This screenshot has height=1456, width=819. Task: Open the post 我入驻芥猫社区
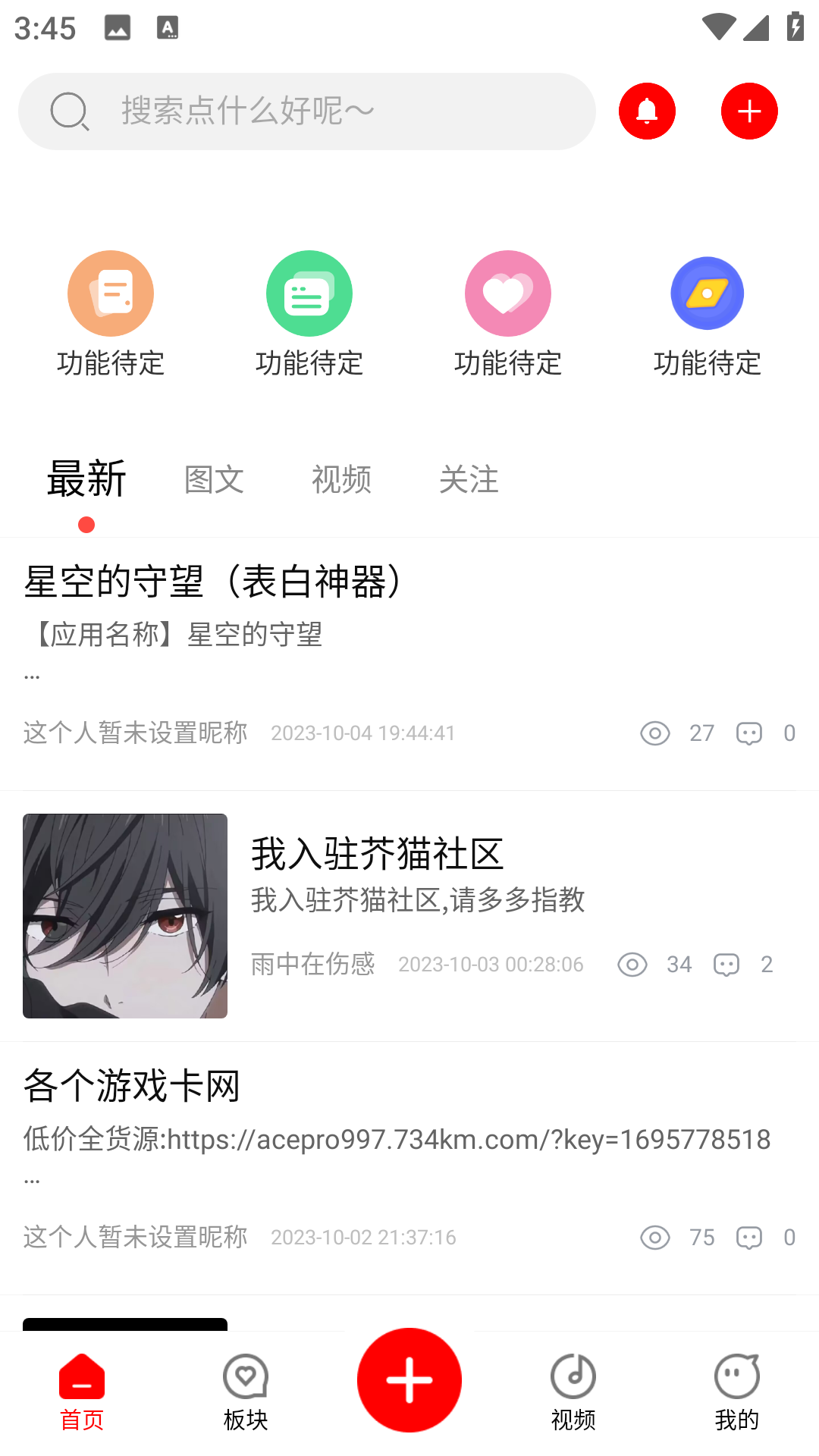click(x=378, y=854)
